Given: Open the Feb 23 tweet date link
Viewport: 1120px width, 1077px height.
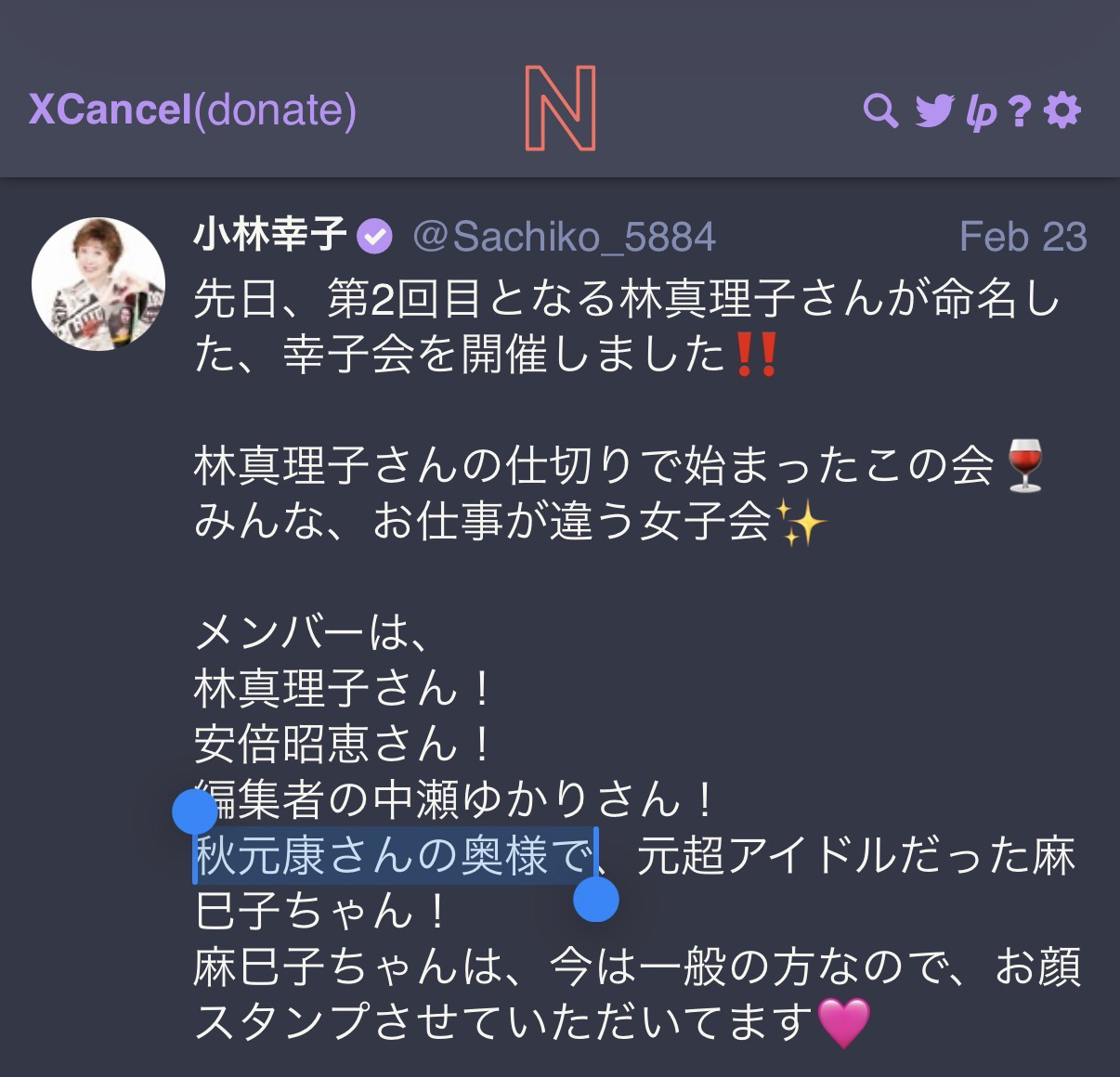Looking at the screenshot, I should pyautogui.click(x=1022, y=237).
